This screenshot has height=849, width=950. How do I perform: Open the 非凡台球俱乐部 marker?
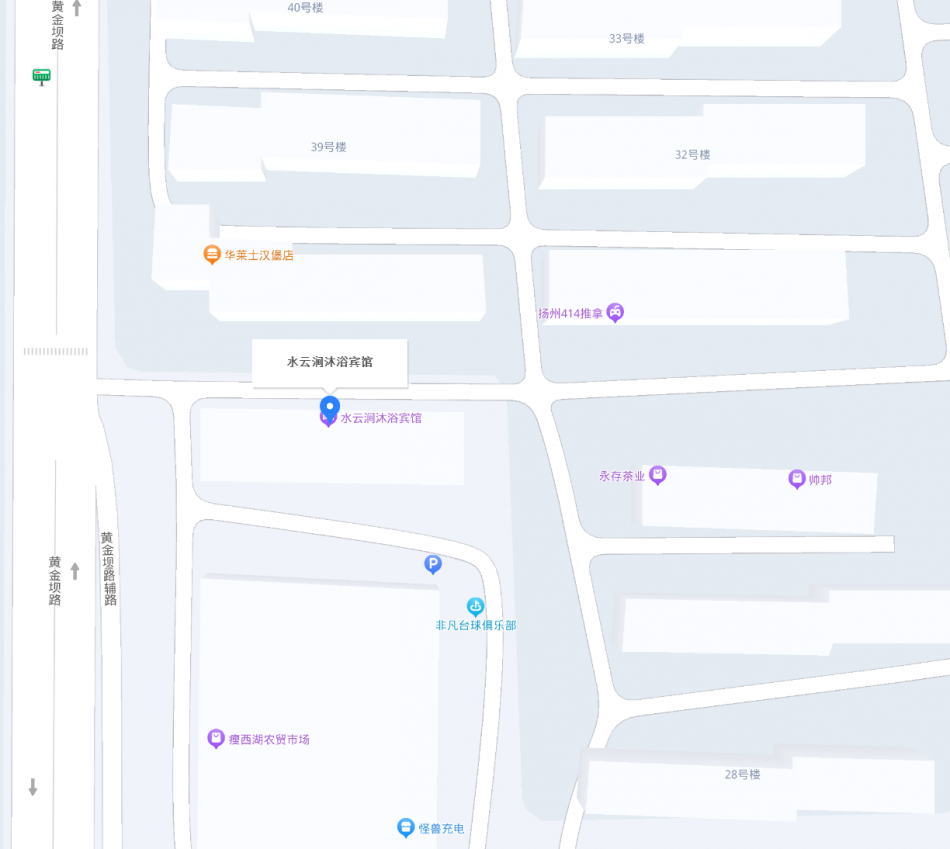[x=476, y=606]
